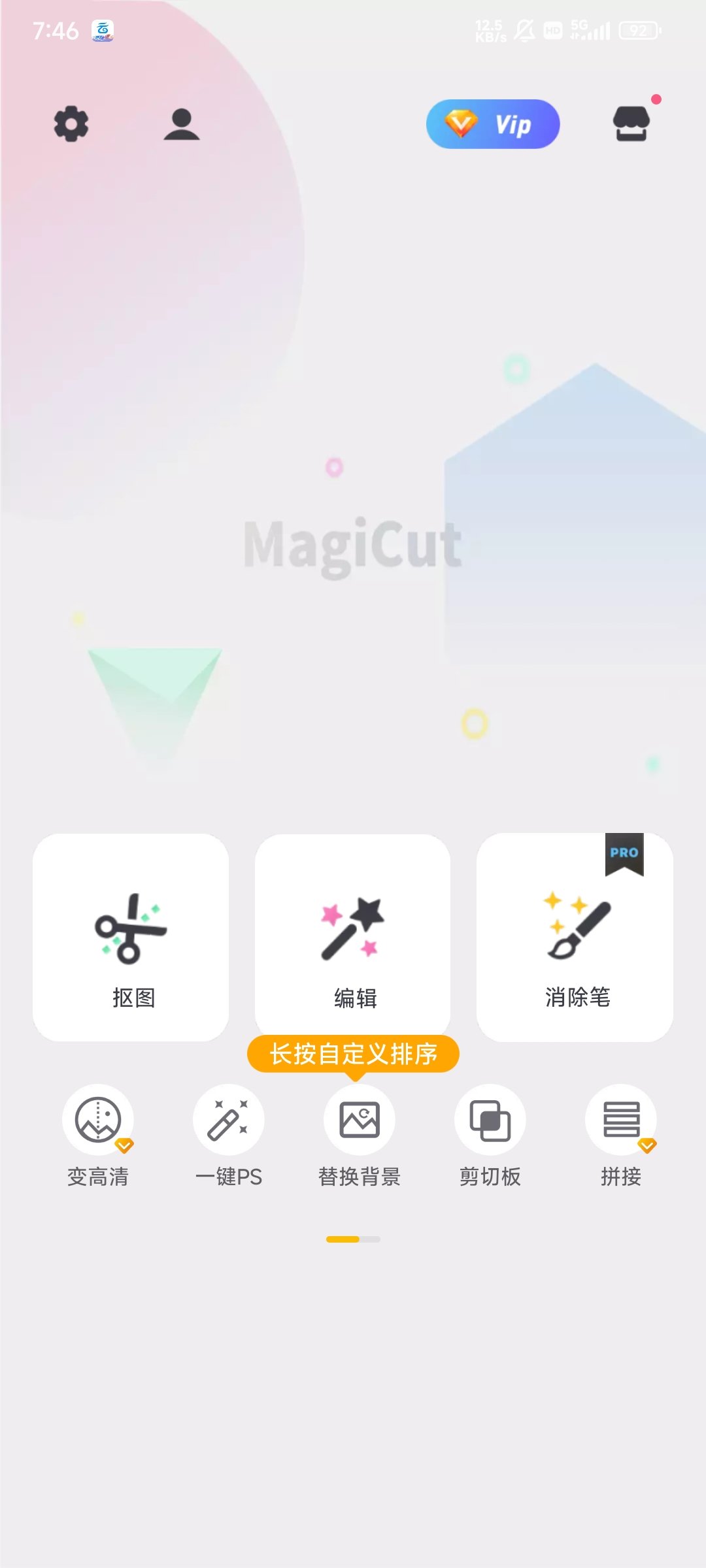Open the 消除笔 eraser pen tool
This screenshot has height=1568, width=706.
click(575, 938)
